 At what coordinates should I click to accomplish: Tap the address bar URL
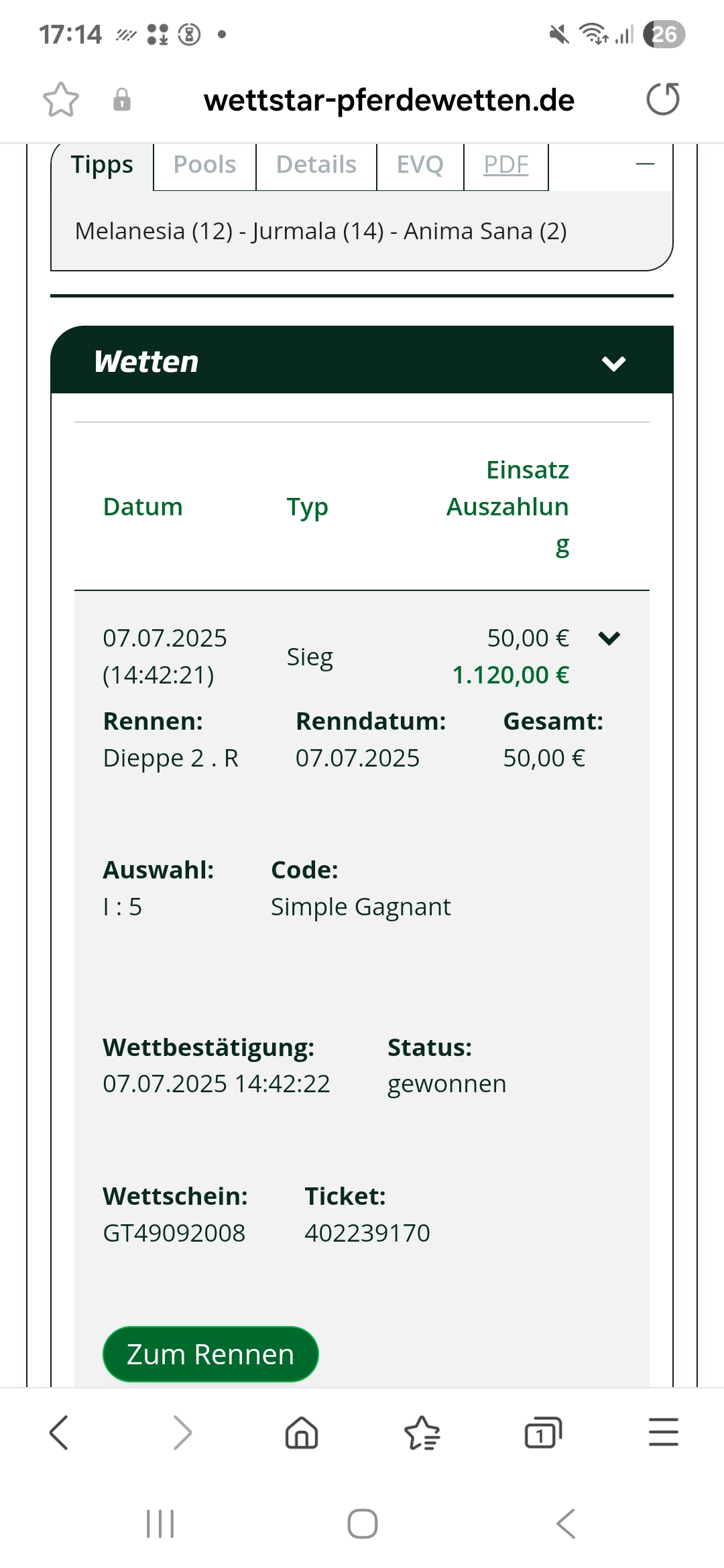(389, 100)
